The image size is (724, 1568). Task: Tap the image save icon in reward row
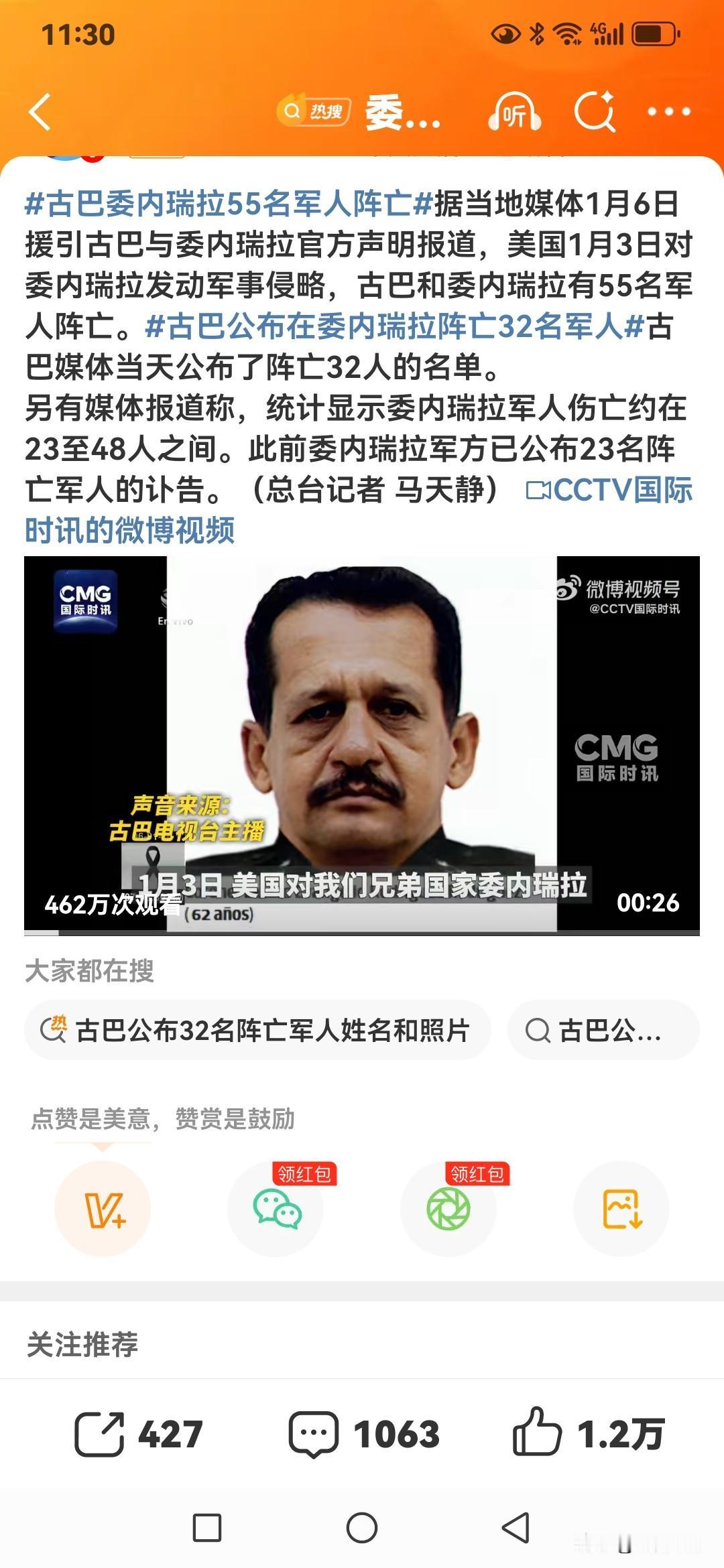point(623,1209)
